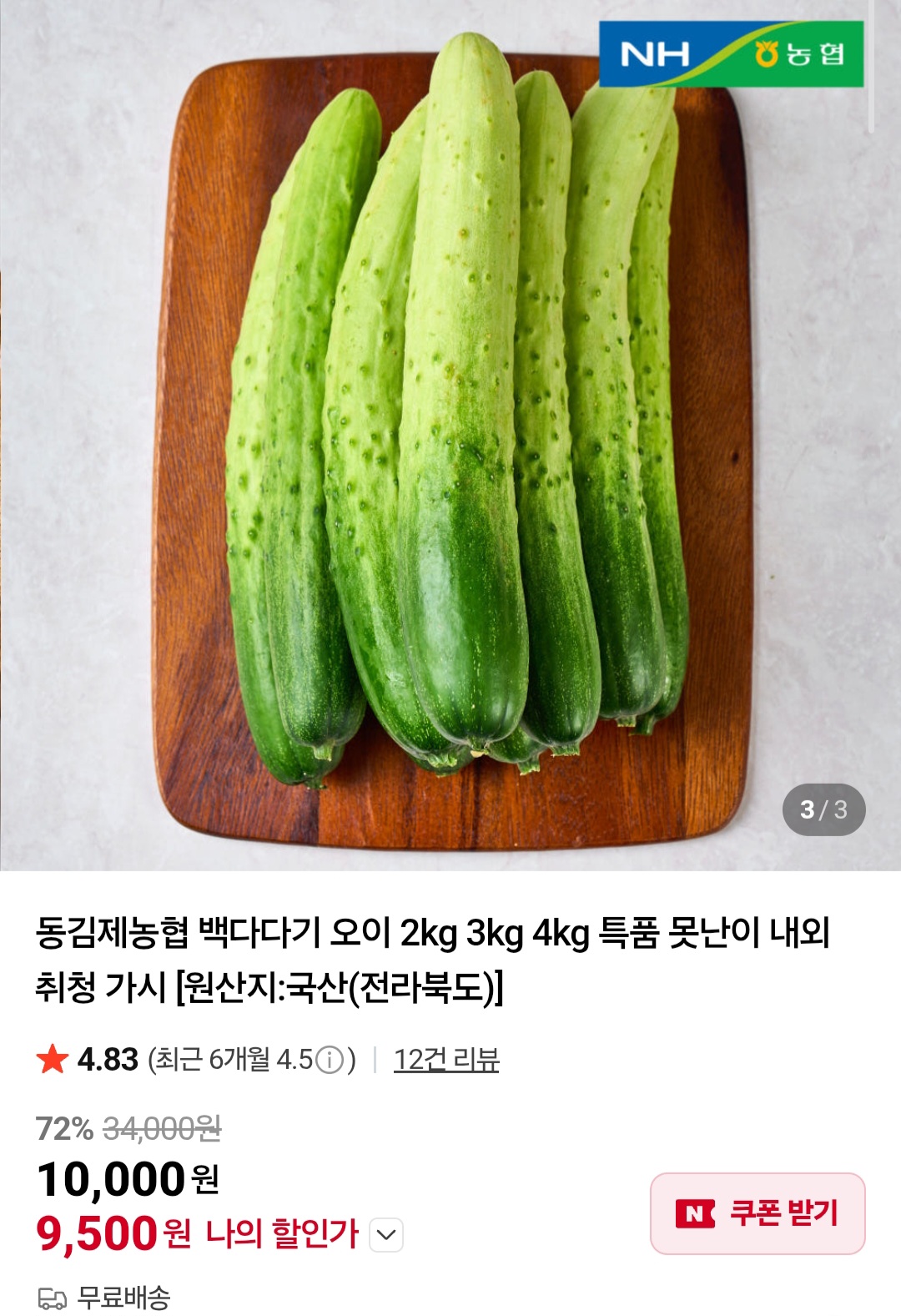Tap the 쿠폰 받기 coupon button
Viewport: 901px width, 1316px height.
[758, 1213]
